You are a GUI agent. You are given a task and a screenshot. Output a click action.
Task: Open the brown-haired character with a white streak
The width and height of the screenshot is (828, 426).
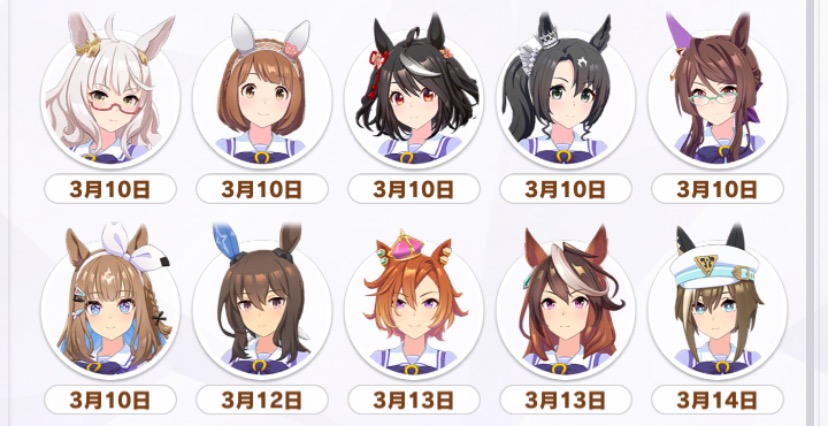coord(566,310)
